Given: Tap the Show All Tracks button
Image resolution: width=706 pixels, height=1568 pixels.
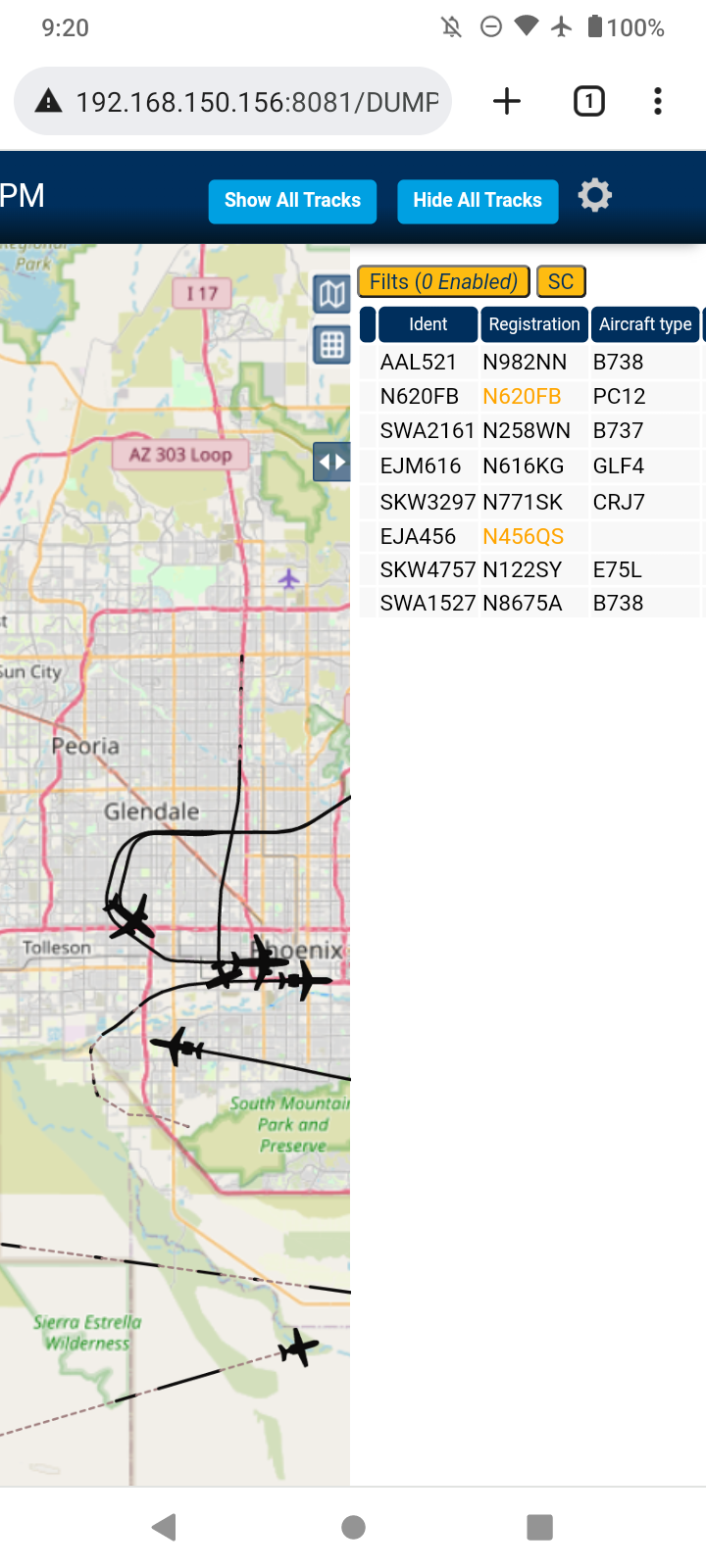Looking at the screenshot, I should (x=292, y=201).
